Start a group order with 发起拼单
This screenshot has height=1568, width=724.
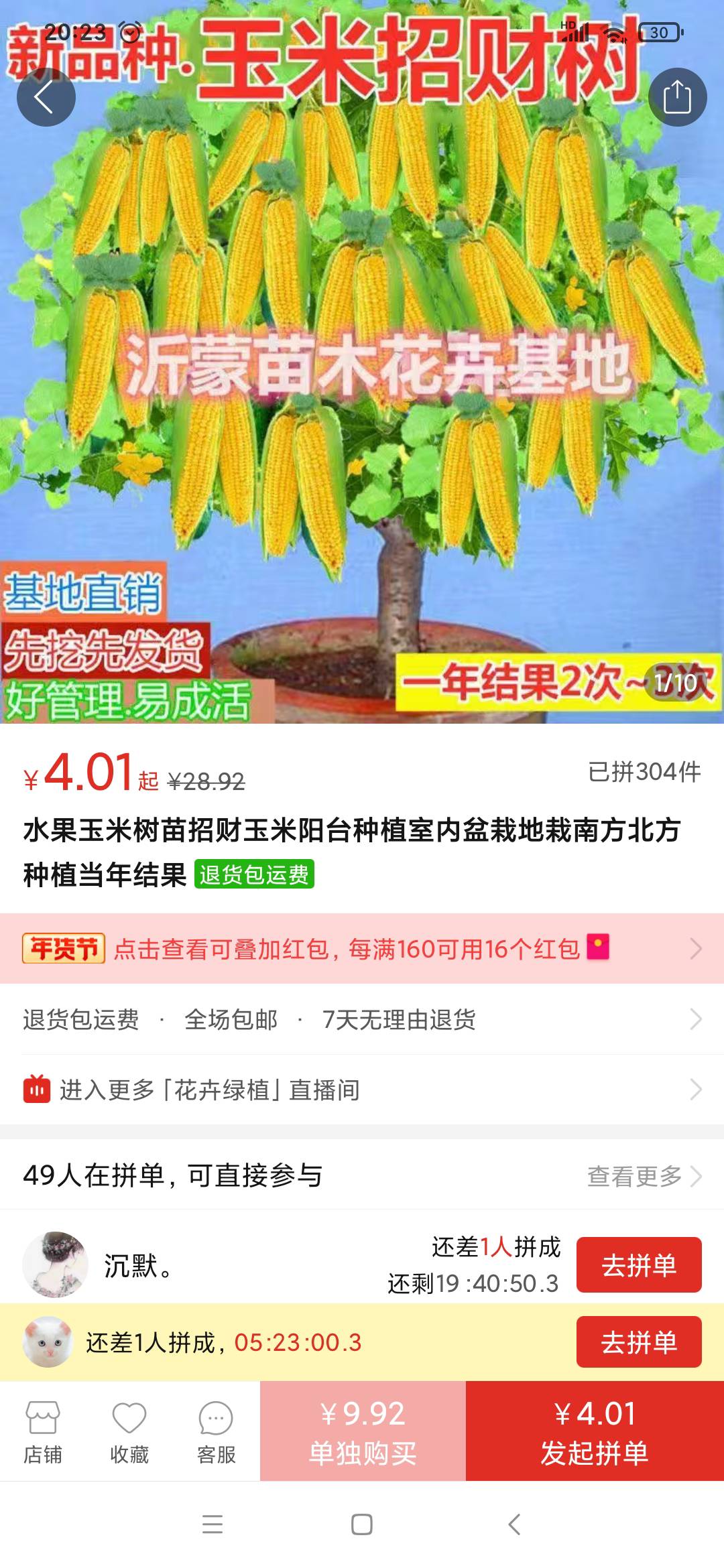(595, 1431)
